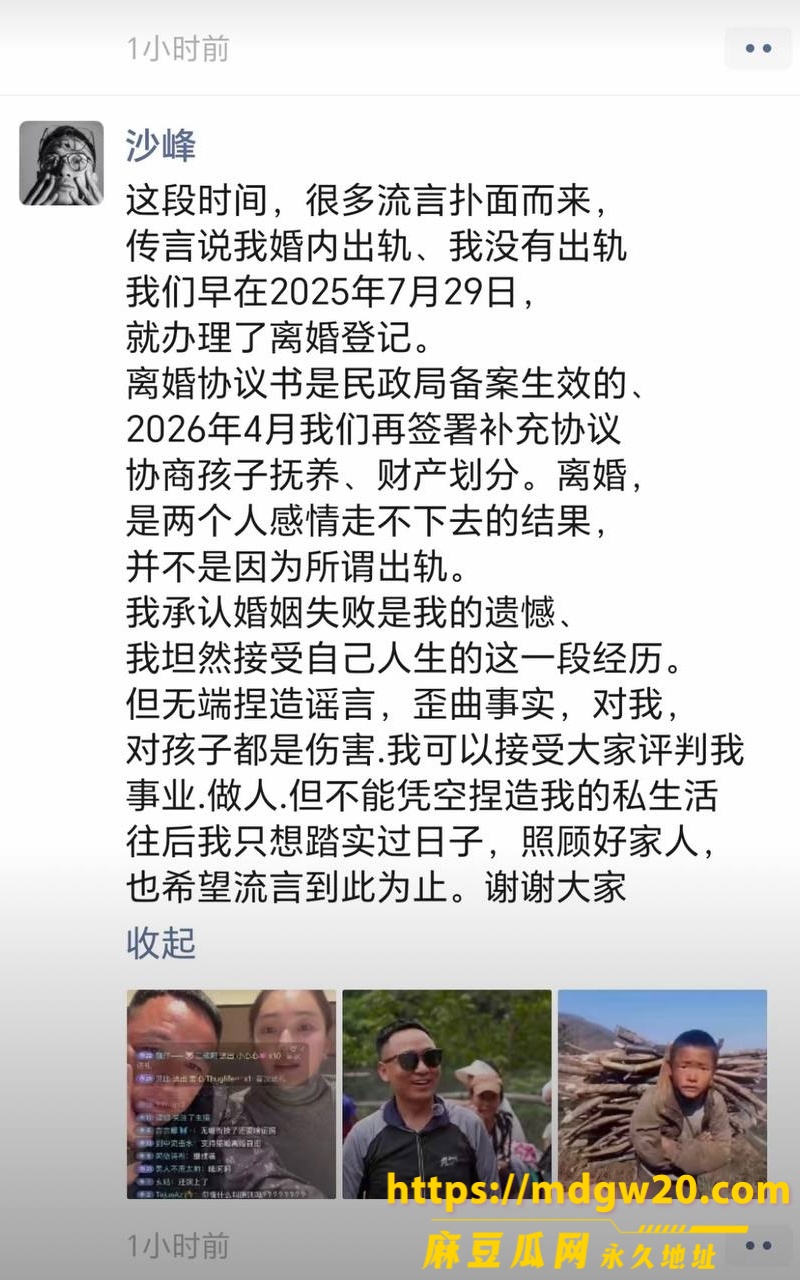Open 沙峰's profile picture

(62, 163)
